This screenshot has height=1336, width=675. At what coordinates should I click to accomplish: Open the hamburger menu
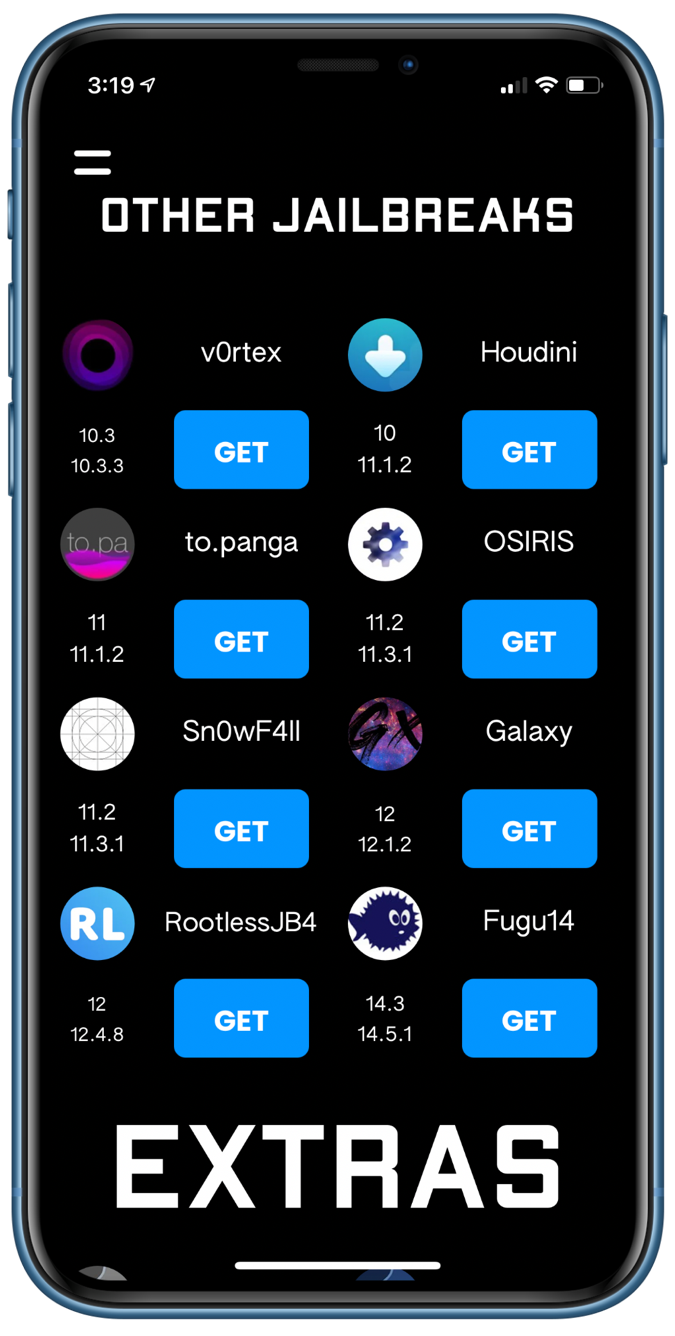92,162
